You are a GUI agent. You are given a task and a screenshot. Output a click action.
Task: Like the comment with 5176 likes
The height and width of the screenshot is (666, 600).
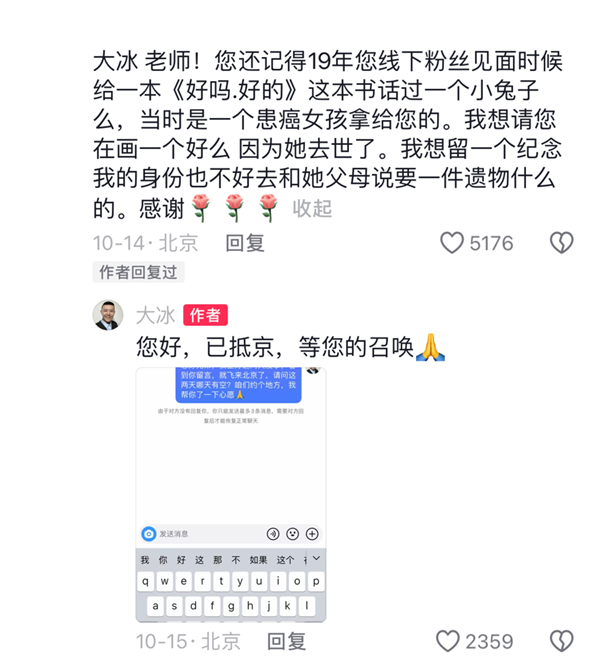point(453,243)
